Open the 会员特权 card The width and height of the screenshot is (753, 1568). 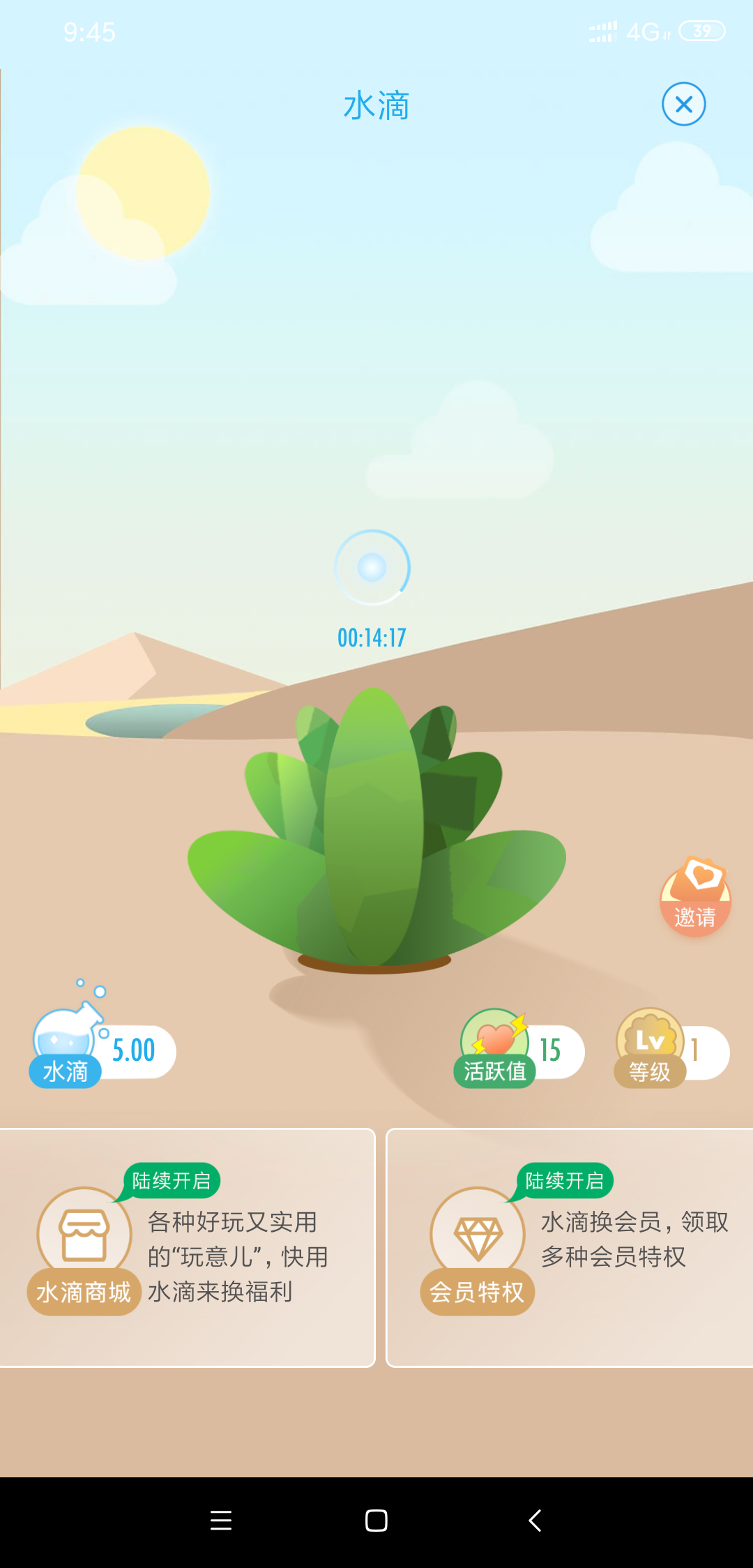[x=569, y=1247]
